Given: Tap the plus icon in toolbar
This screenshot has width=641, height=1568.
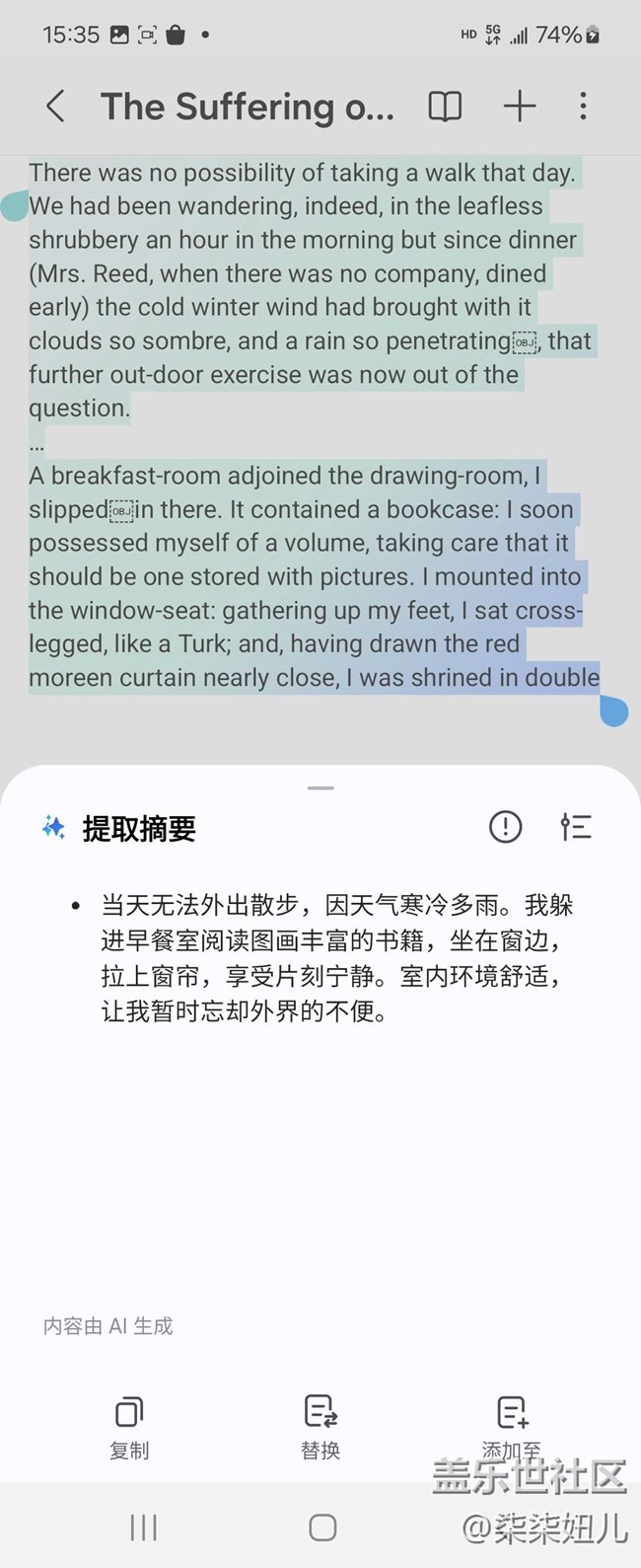Looking at the screenshot, I should 520,107.
